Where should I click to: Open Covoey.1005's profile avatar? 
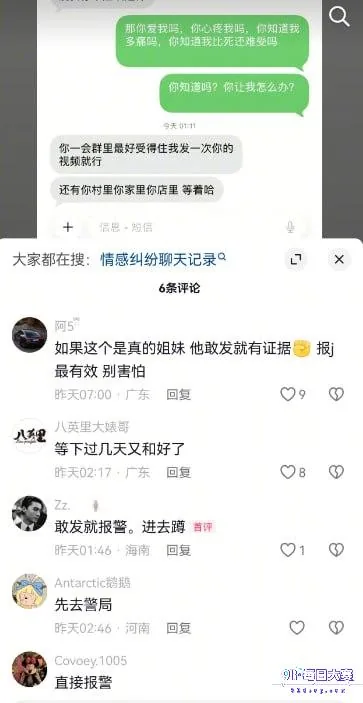[x=29, y=669]
